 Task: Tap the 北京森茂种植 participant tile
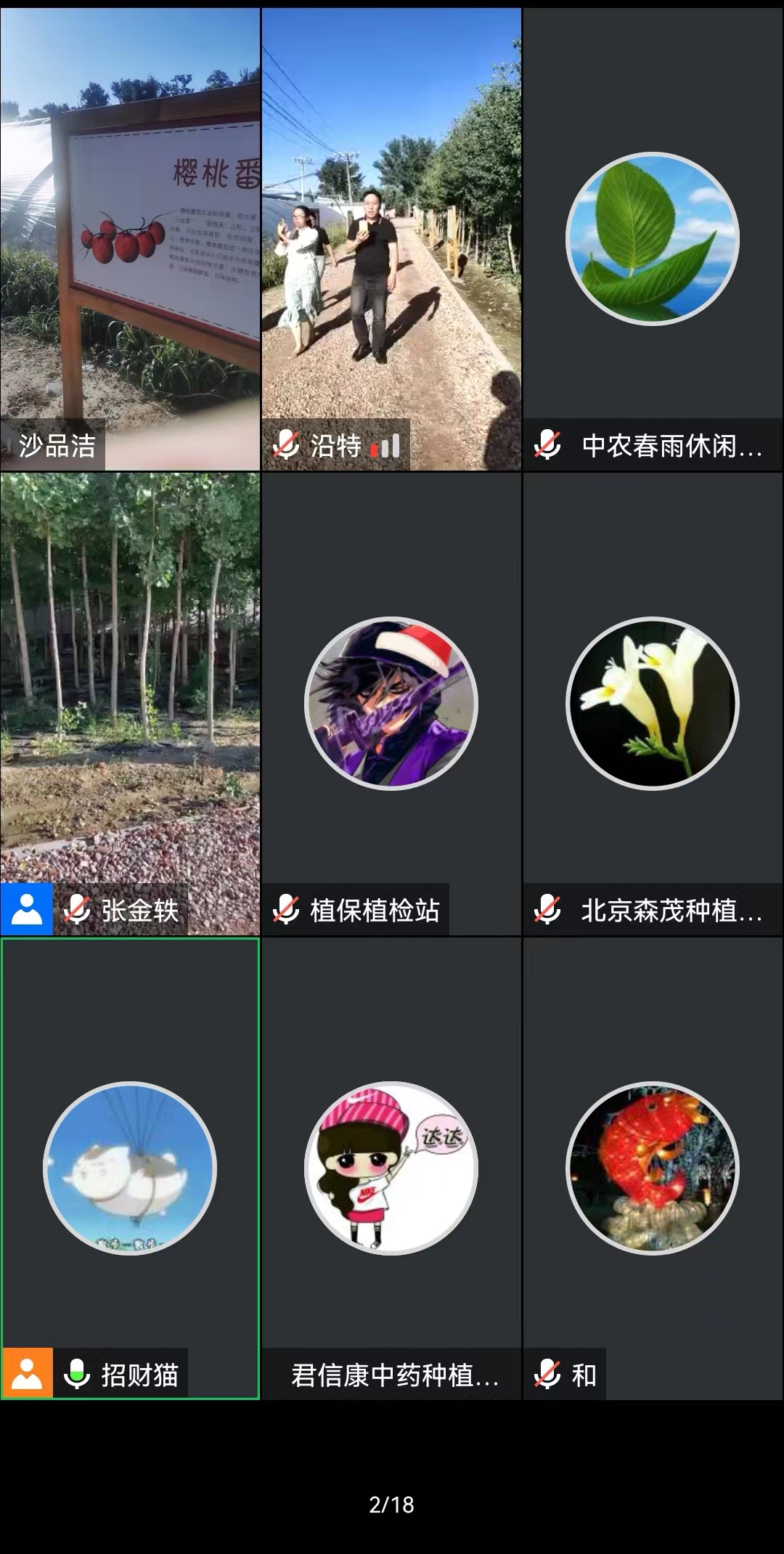click(x=653, y=703)
